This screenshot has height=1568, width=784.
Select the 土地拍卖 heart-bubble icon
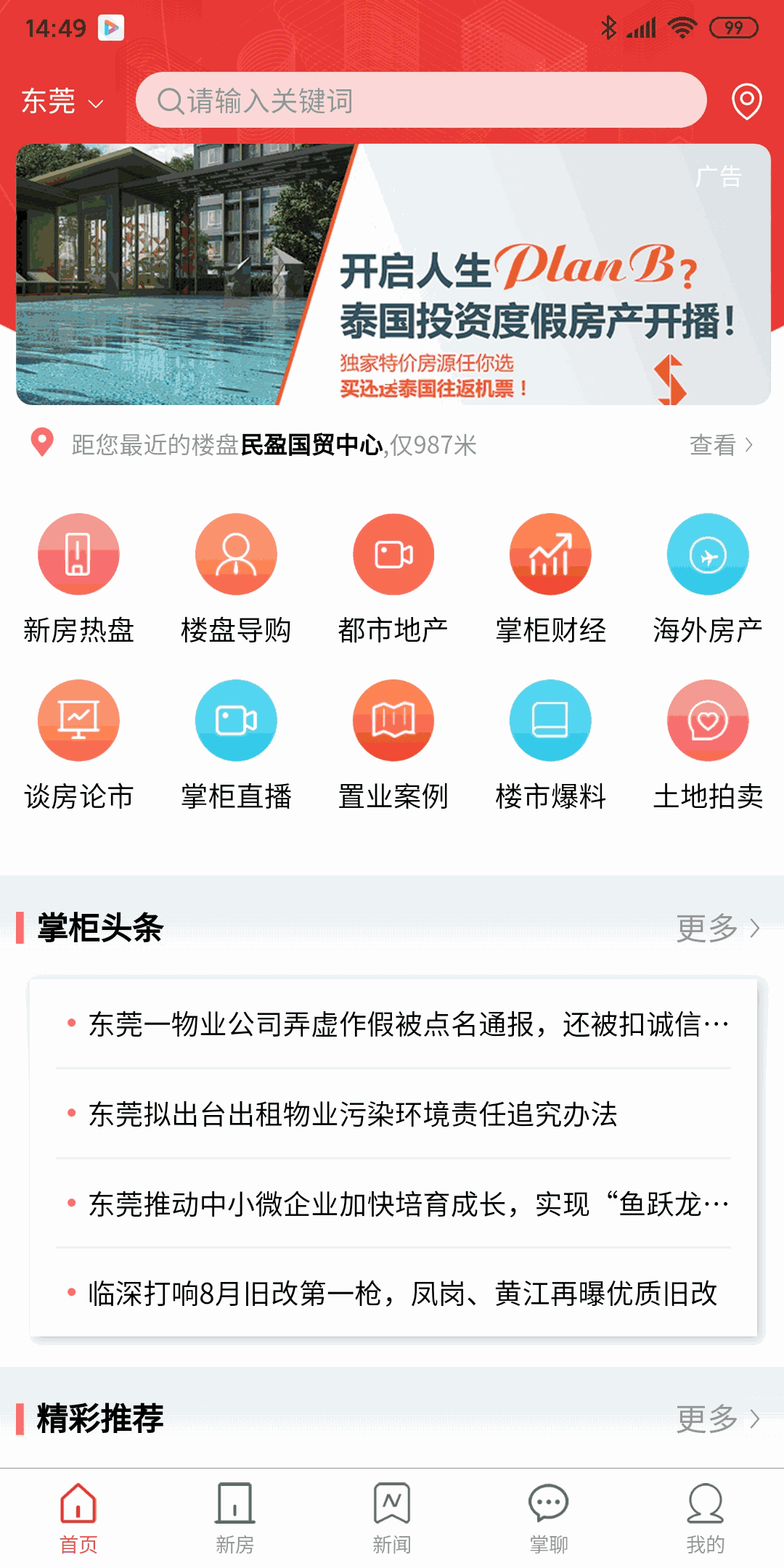coord(706,719)
